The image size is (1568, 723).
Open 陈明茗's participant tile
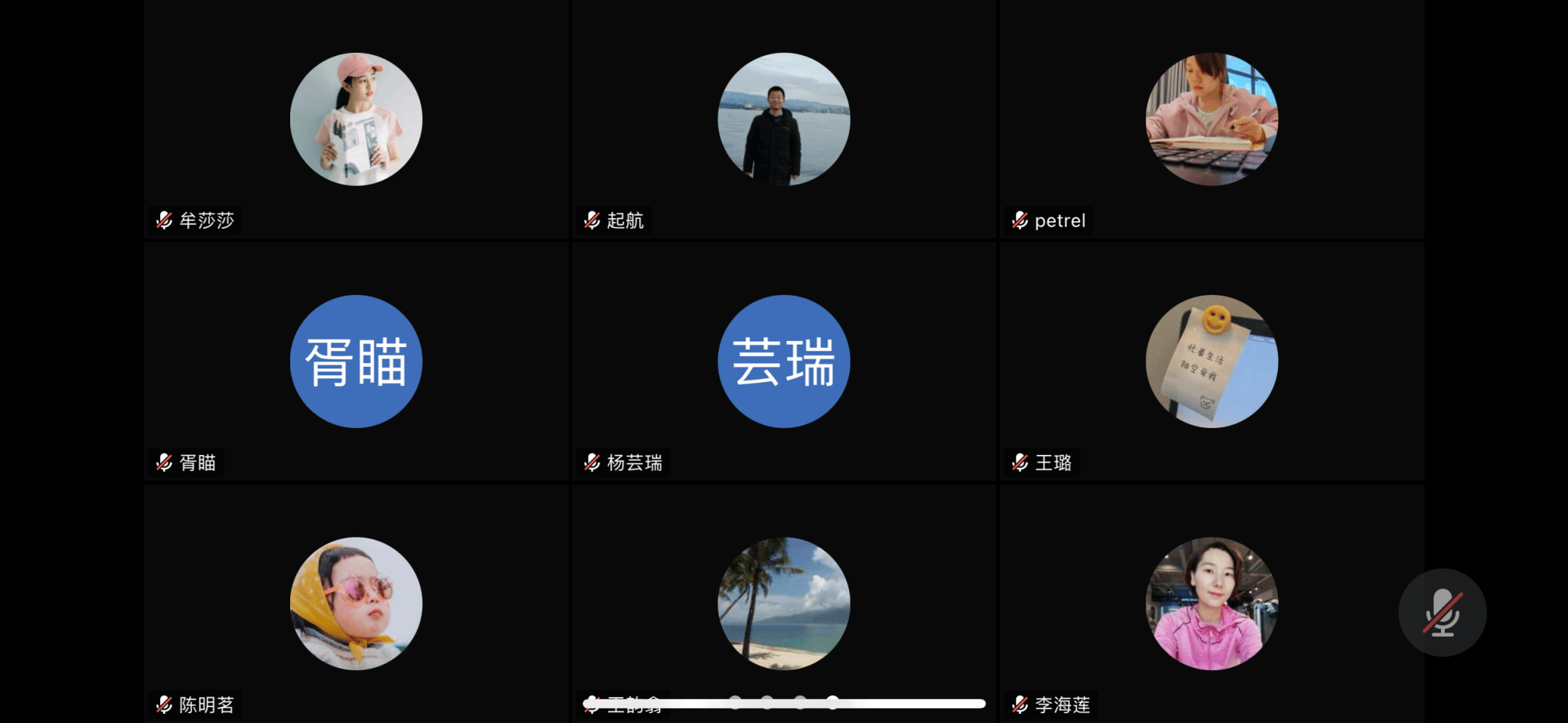pos(356,604)
